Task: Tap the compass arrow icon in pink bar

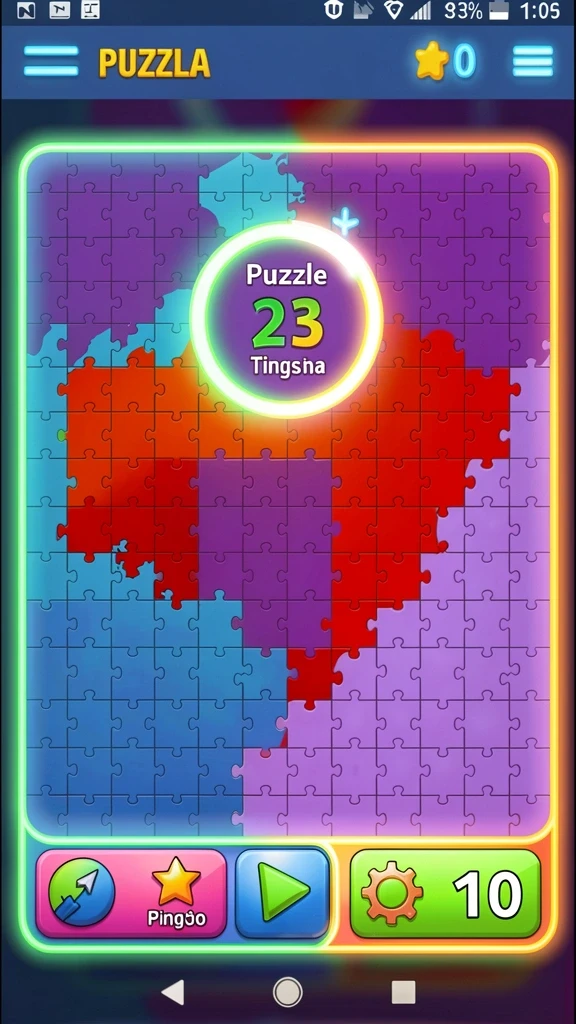Action: coord(82,893)
